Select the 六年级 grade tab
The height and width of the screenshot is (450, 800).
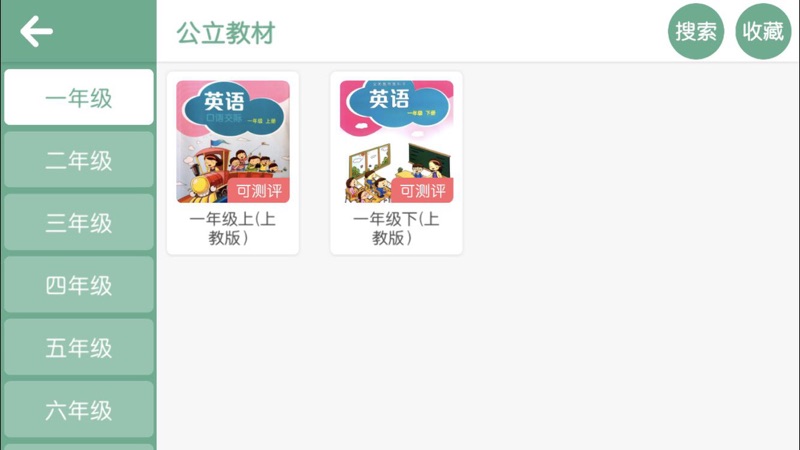(79, 410)
